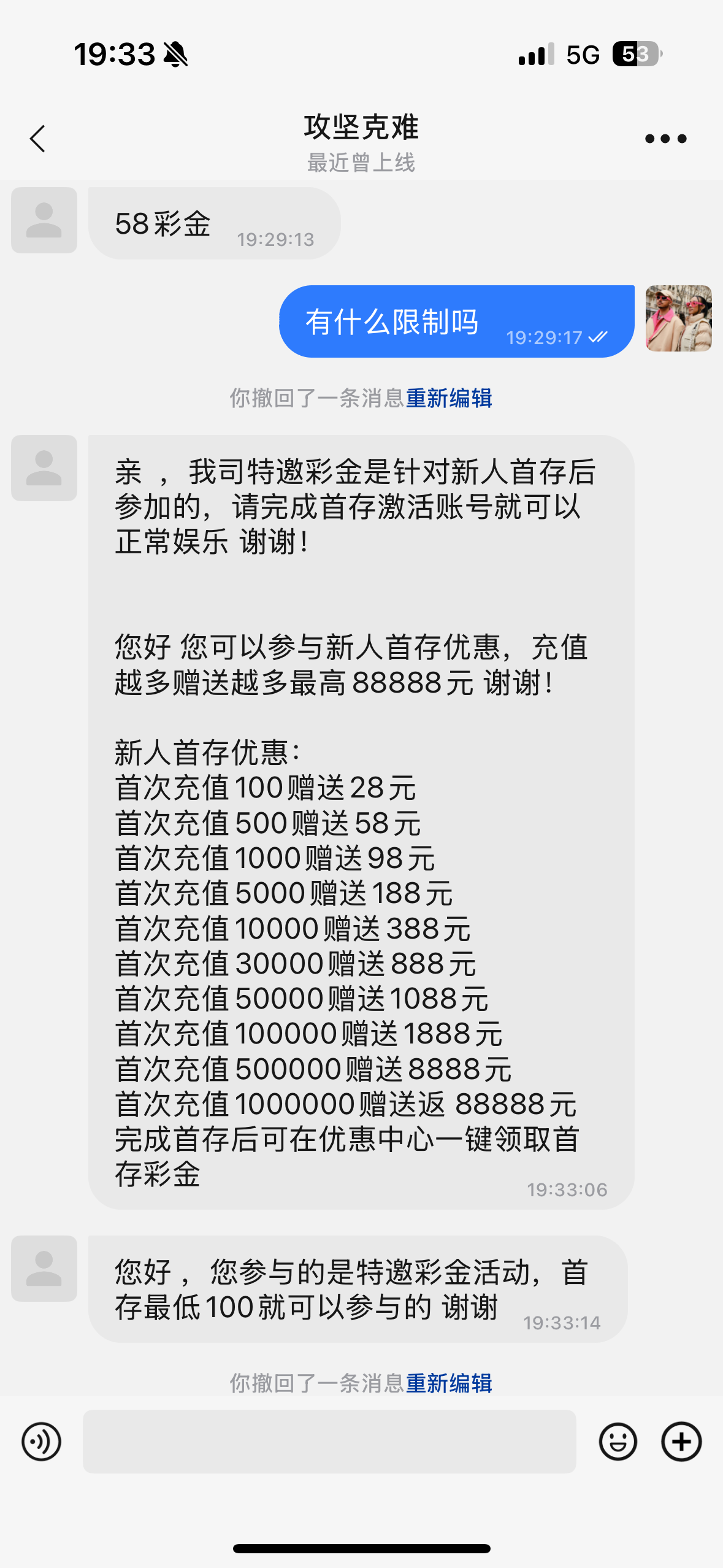
Task: Open the plus attachment menu
Action: pos(681,1442)
